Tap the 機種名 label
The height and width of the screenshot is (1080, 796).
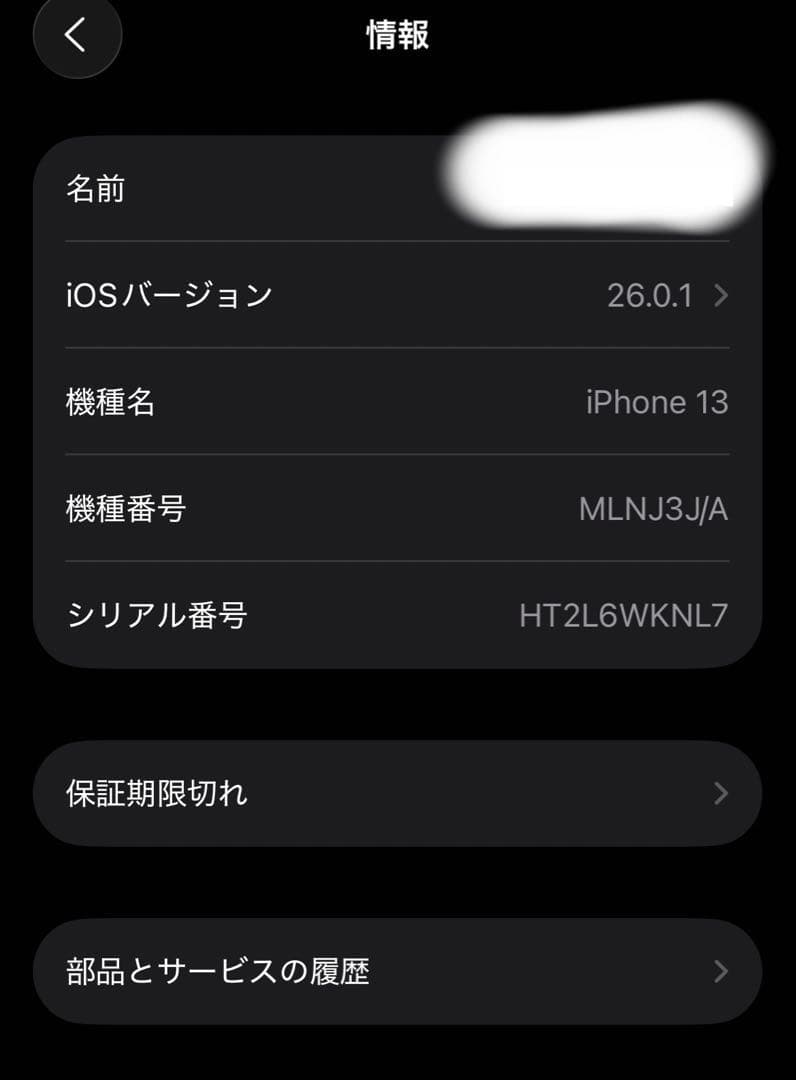[x=108, y=403]
